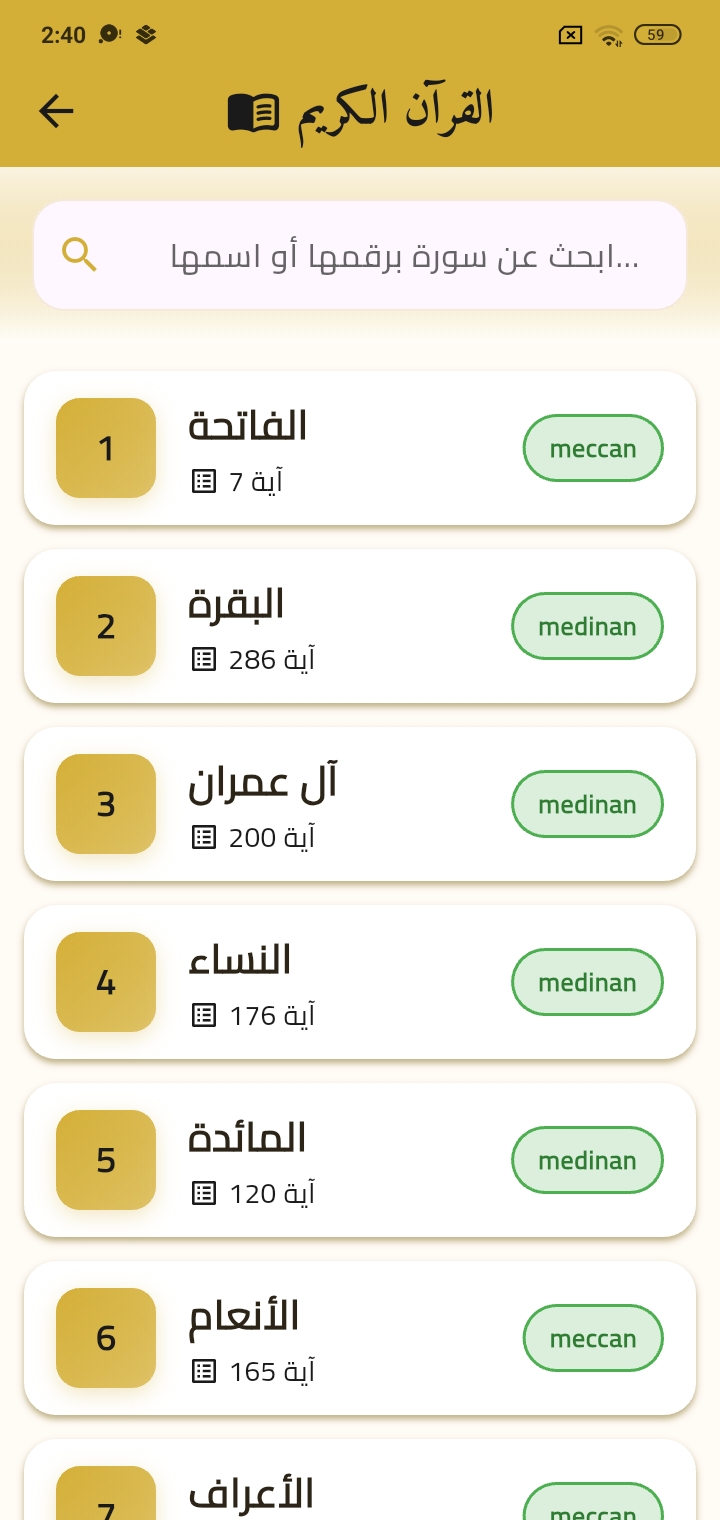The image size is (720, 1520).
Task: Toggle the medinan badge on البقرة
Action: click(x=587, y=626)
